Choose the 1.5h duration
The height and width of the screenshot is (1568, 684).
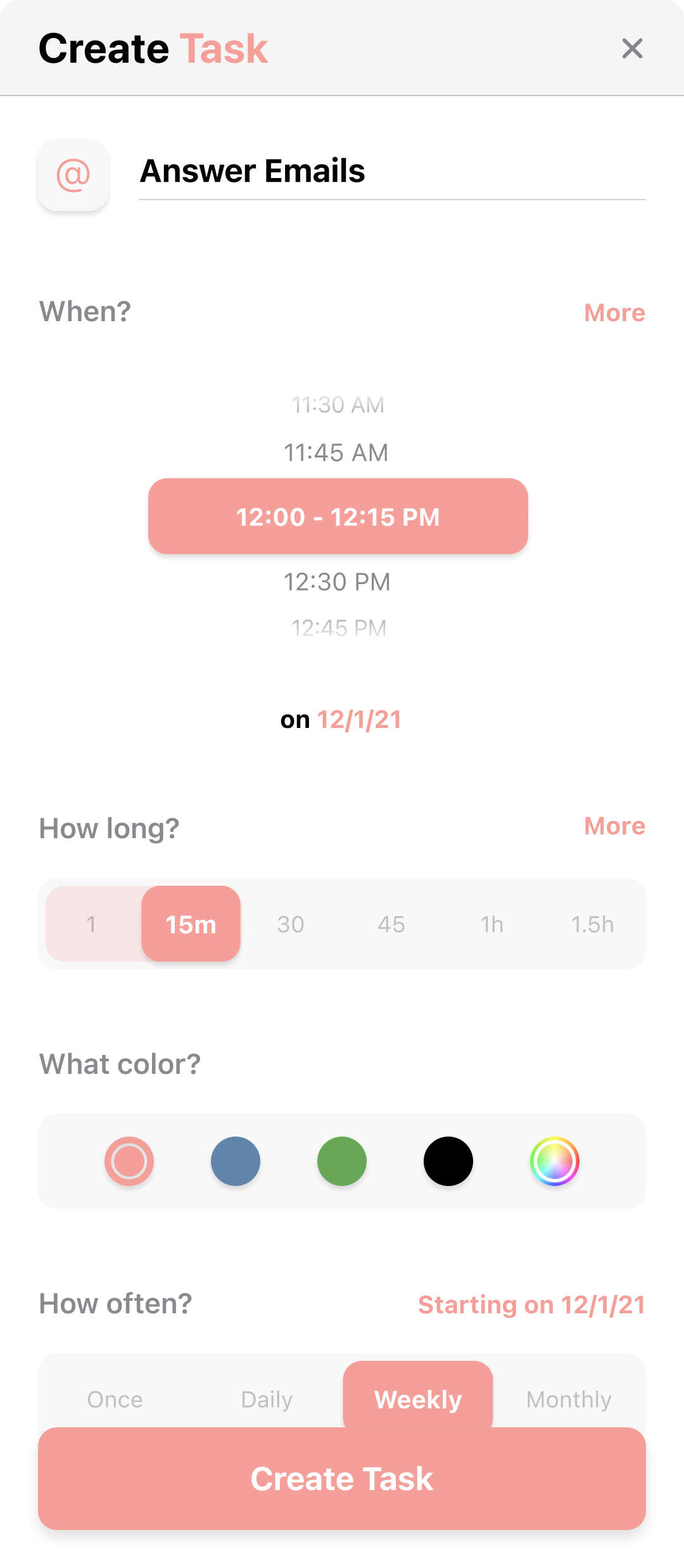tap(592, 924)
